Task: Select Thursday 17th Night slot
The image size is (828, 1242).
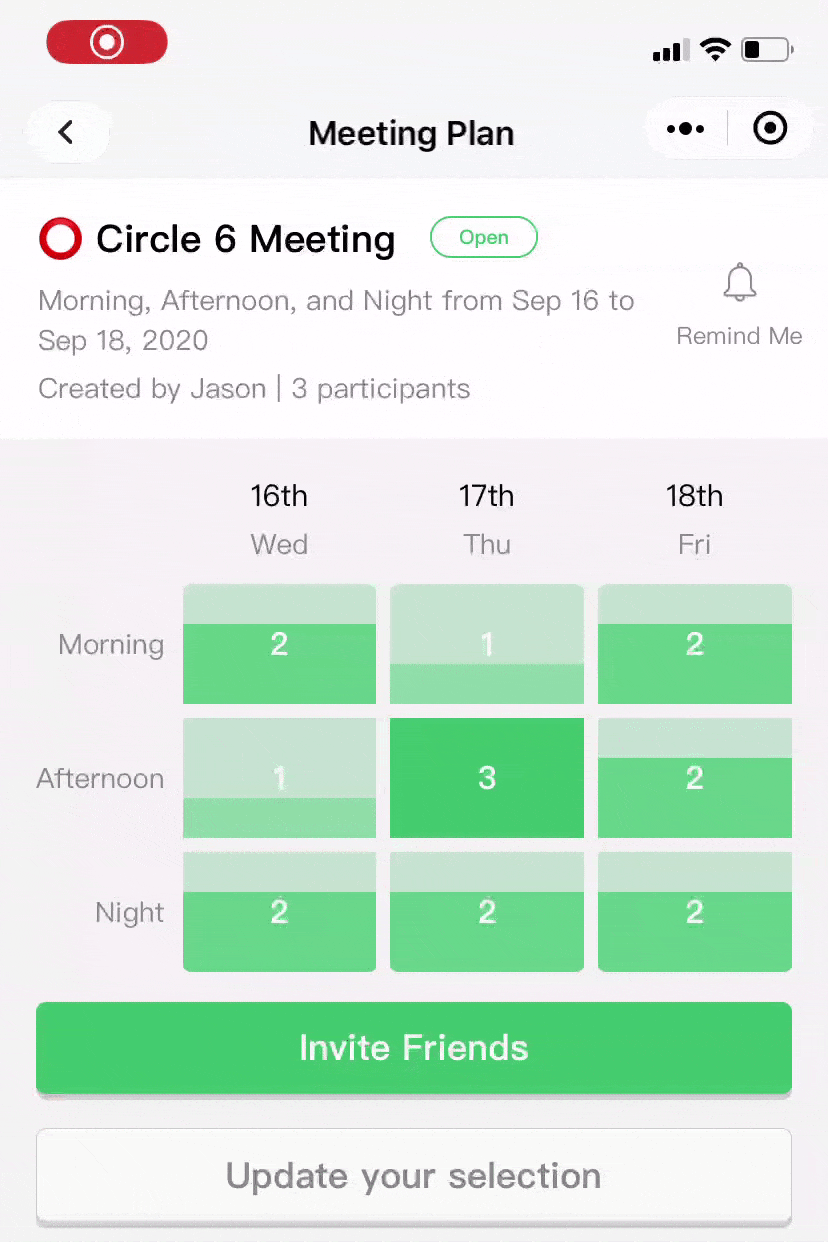Action: click(x=487, y=912)
